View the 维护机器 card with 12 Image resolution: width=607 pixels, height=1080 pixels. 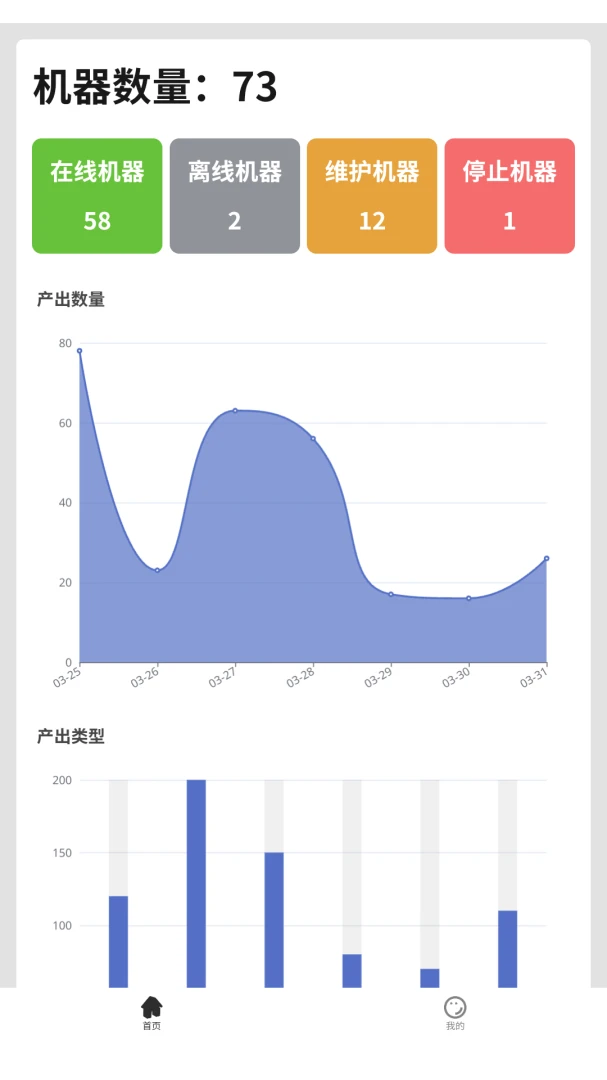372,196
